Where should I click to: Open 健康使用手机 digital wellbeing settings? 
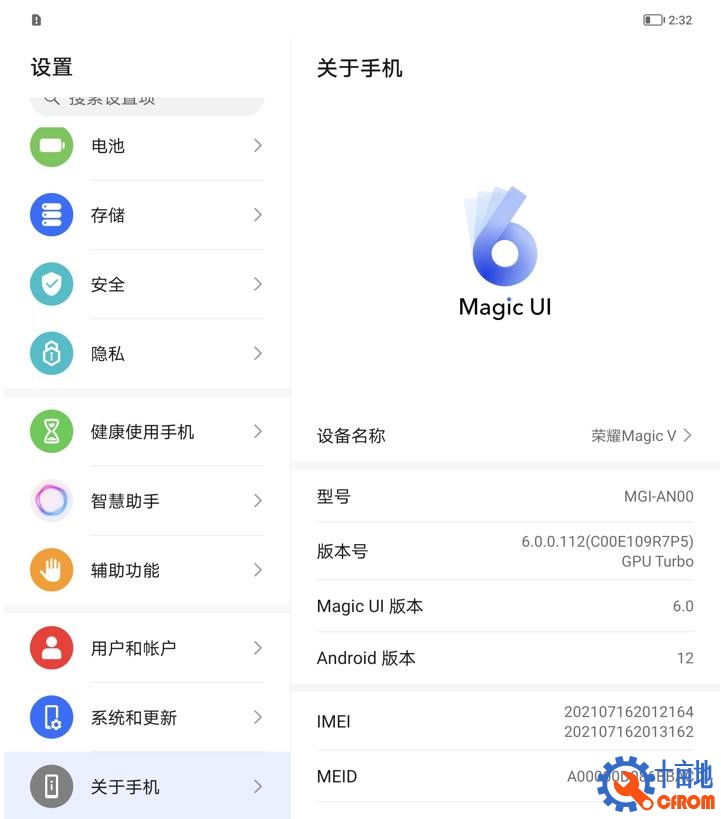(x=147, y=432)
